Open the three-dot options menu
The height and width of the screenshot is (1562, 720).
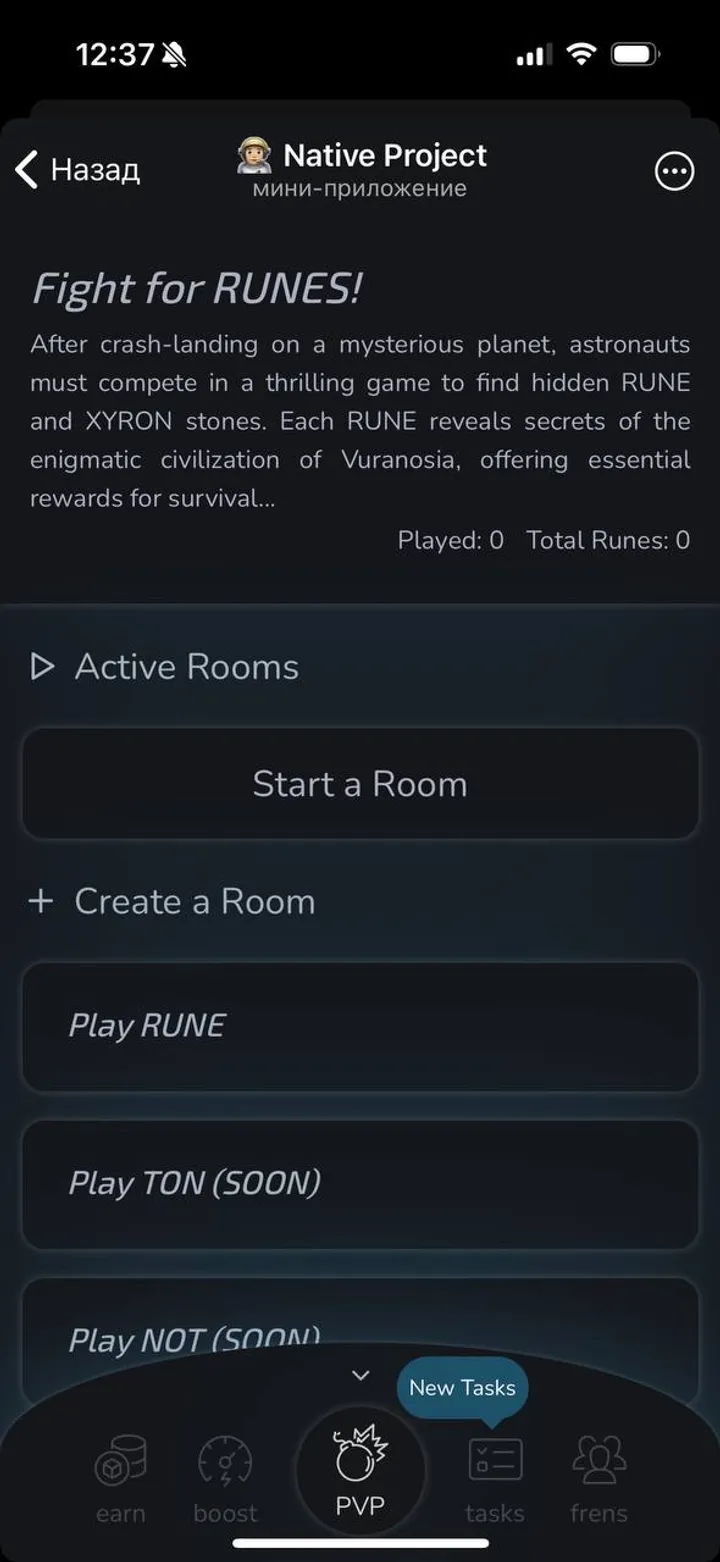[673, 171]
